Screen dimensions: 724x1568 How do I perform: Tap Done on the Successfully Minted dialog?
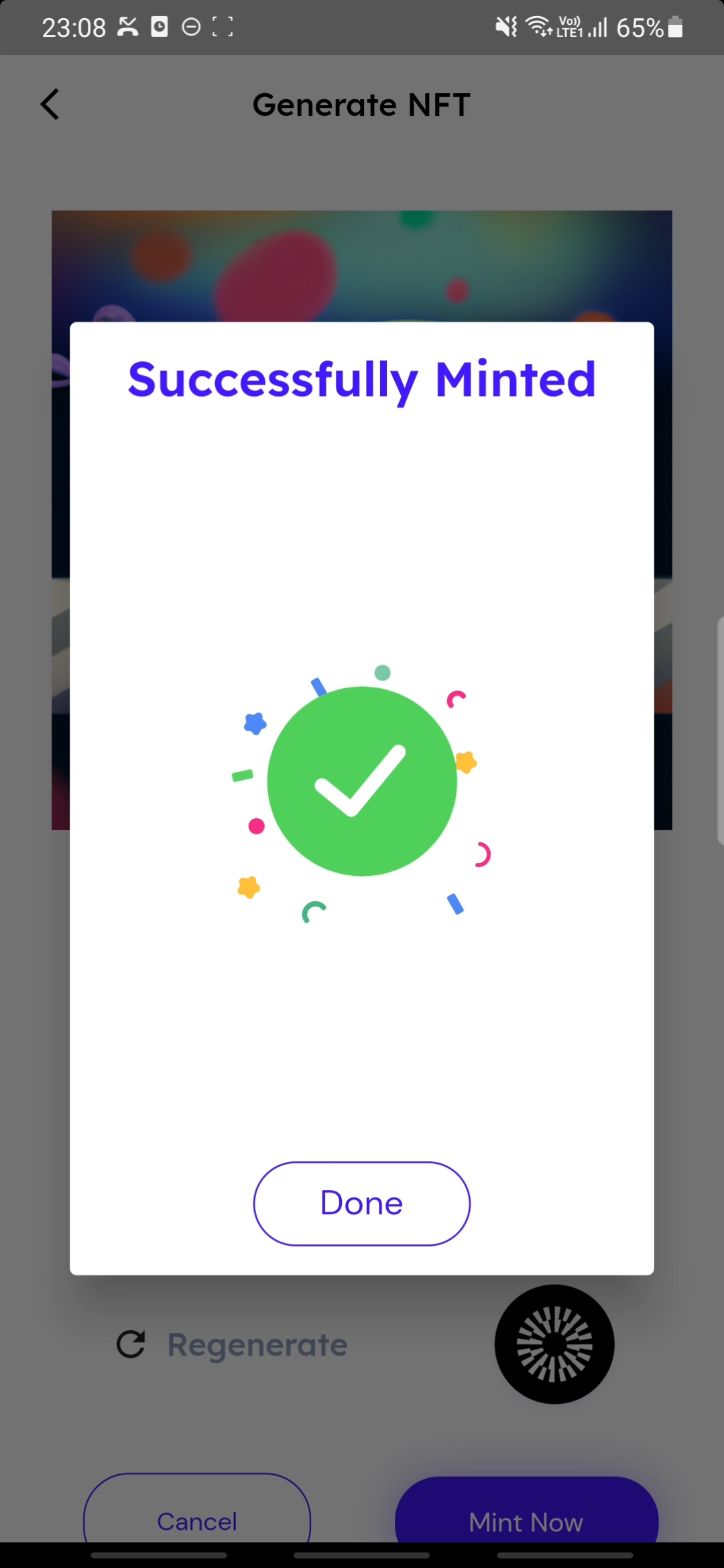(361, 1203)
